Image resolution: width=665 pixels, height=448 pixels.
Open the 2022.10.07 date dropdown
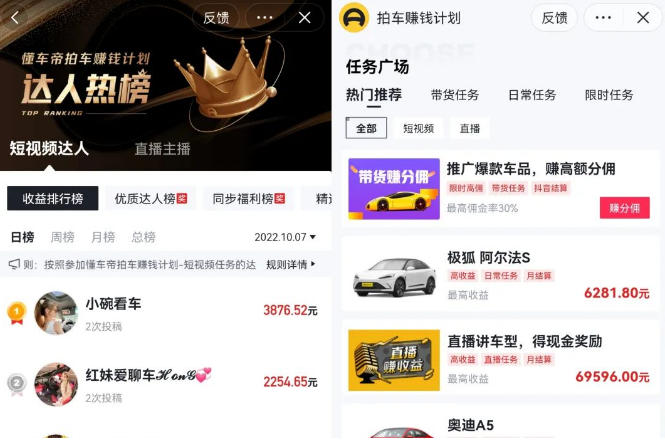[x=284, y=237]
